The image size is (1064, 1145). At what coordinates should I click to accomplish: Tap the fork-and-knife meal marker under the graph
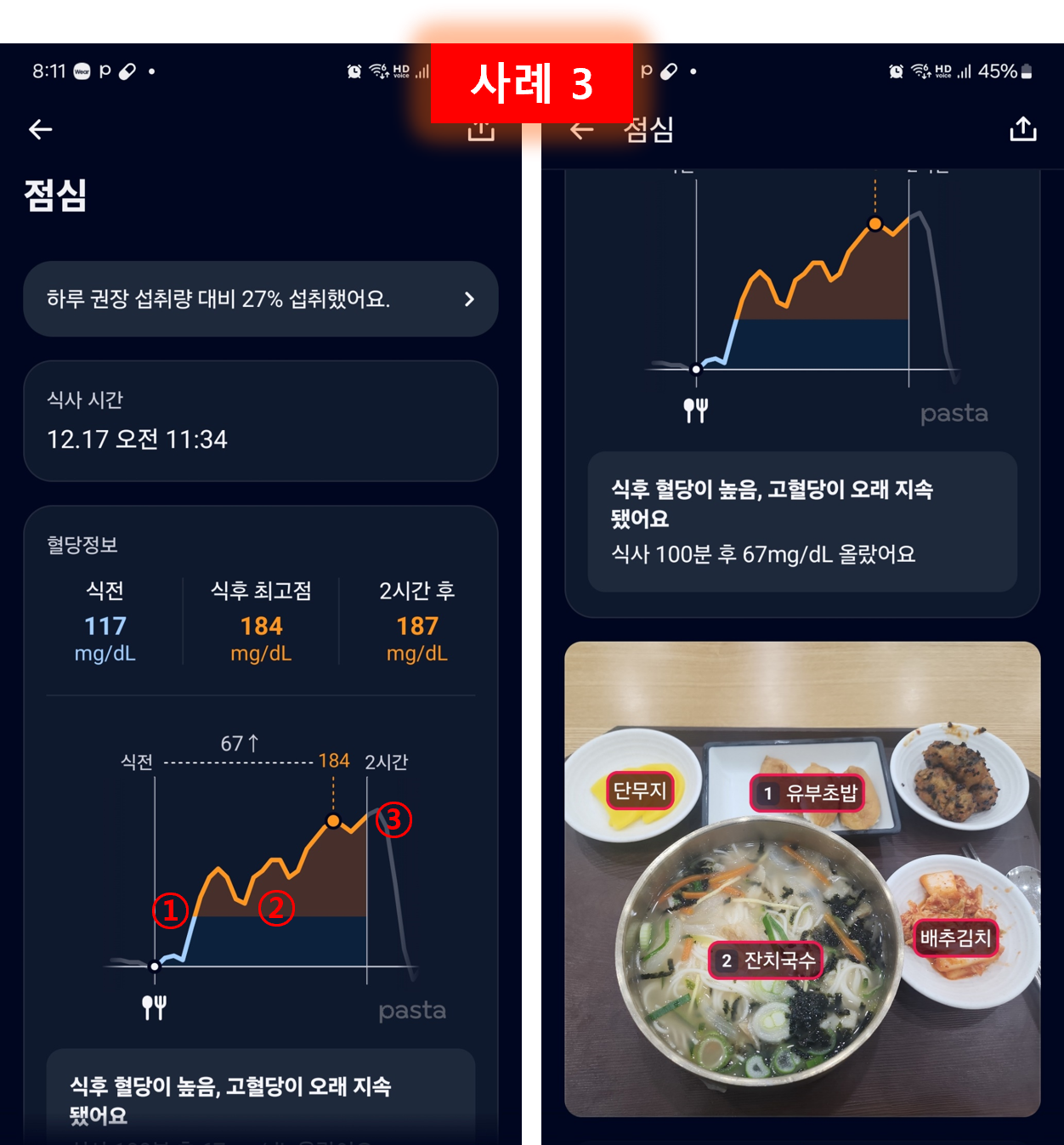coord(154,1008)
